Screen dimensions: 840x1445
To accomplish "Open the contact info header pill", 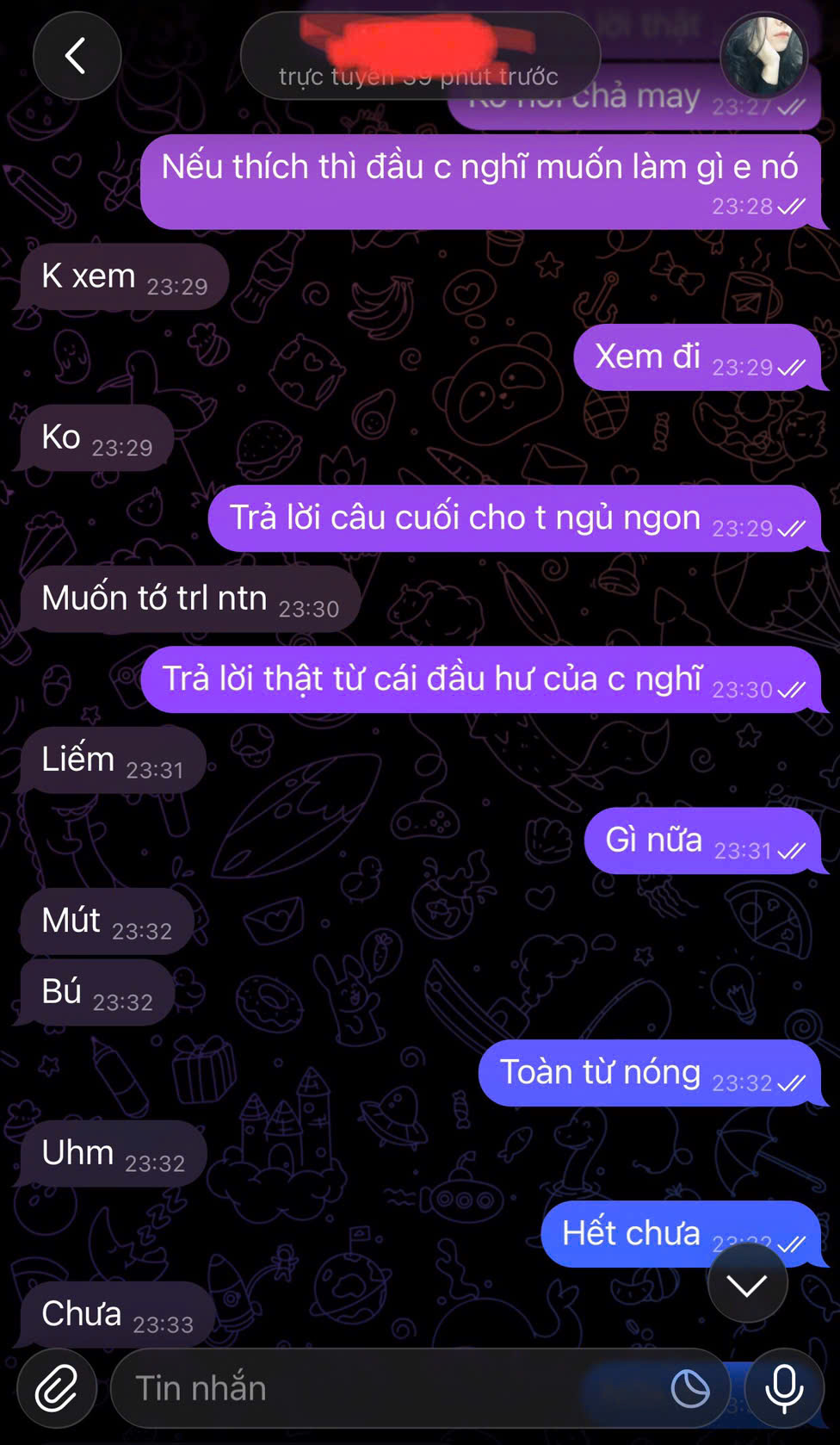I will point(420,56).
